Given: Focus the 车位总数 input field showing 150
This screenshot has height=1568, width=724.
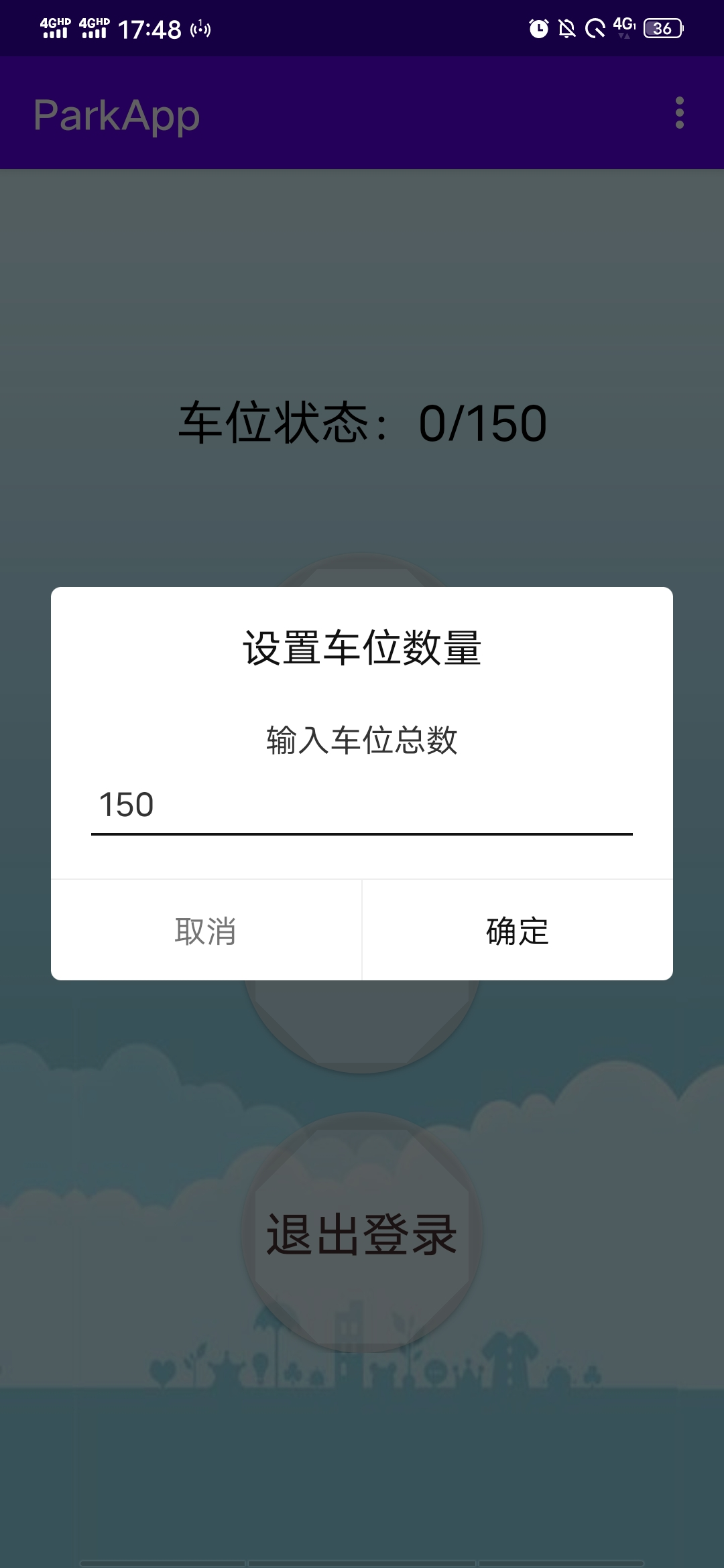Looking at the screenshot, I should tap(362, 805).
